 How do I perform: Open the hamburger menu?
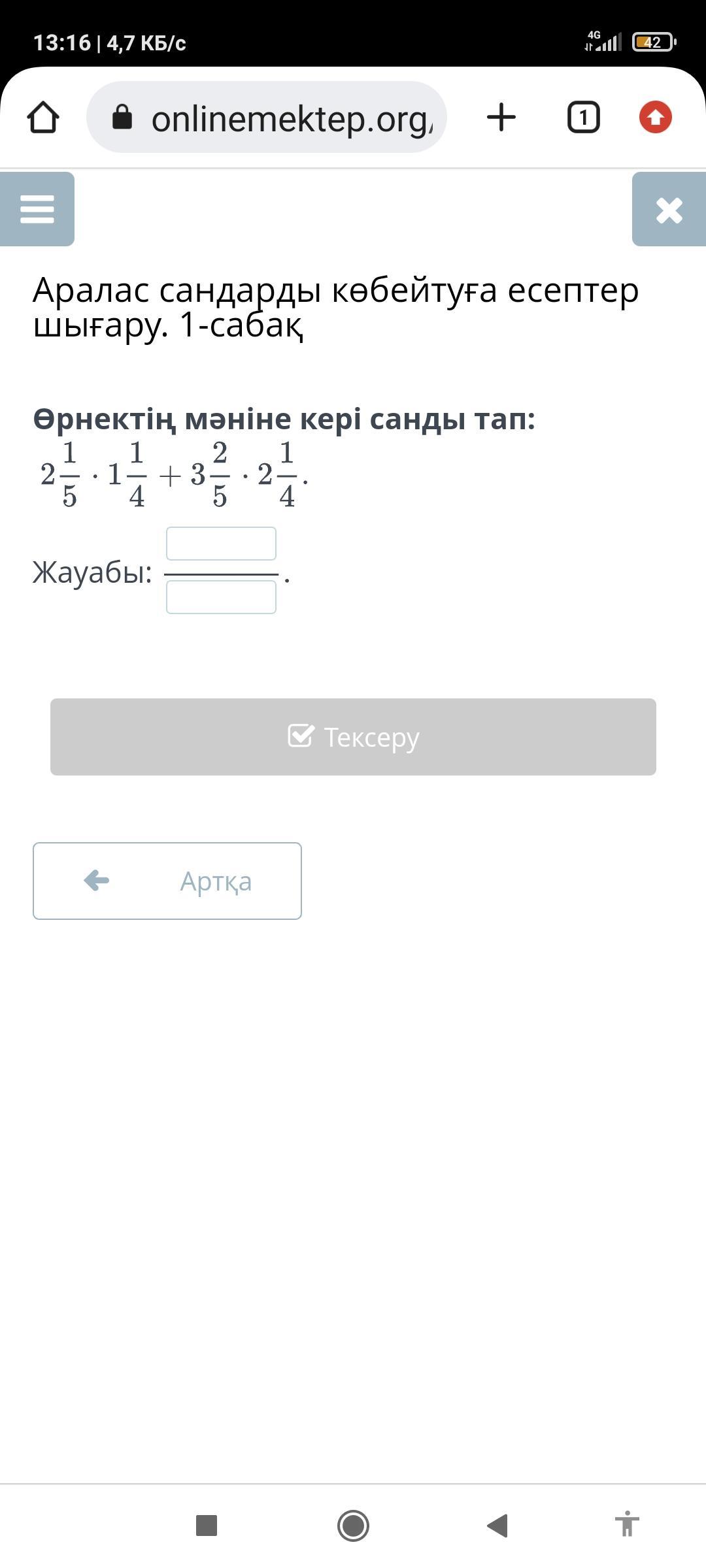pyautogui.click(x=37, y=209)
